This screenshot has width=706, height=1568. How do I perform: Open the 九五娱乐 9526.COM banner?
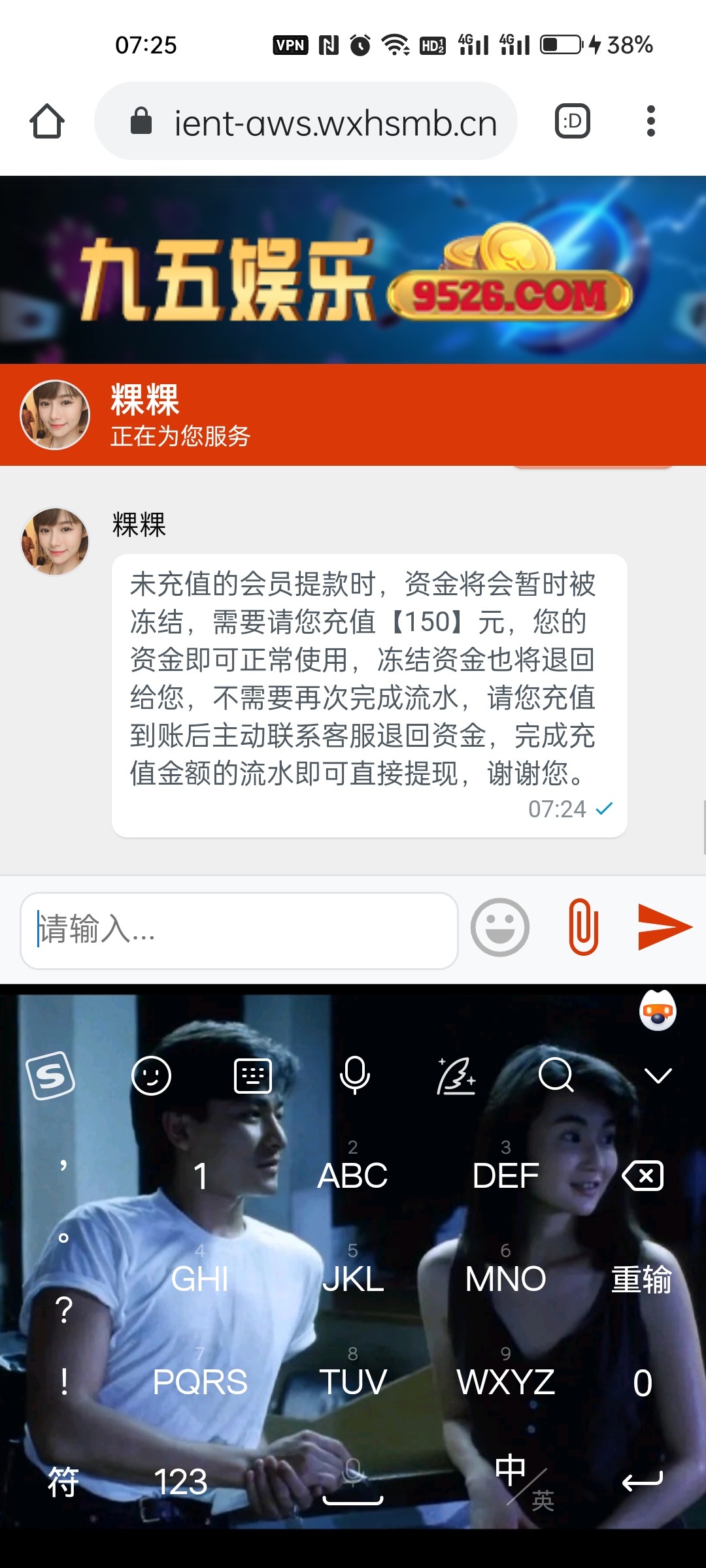coord(353,269)
